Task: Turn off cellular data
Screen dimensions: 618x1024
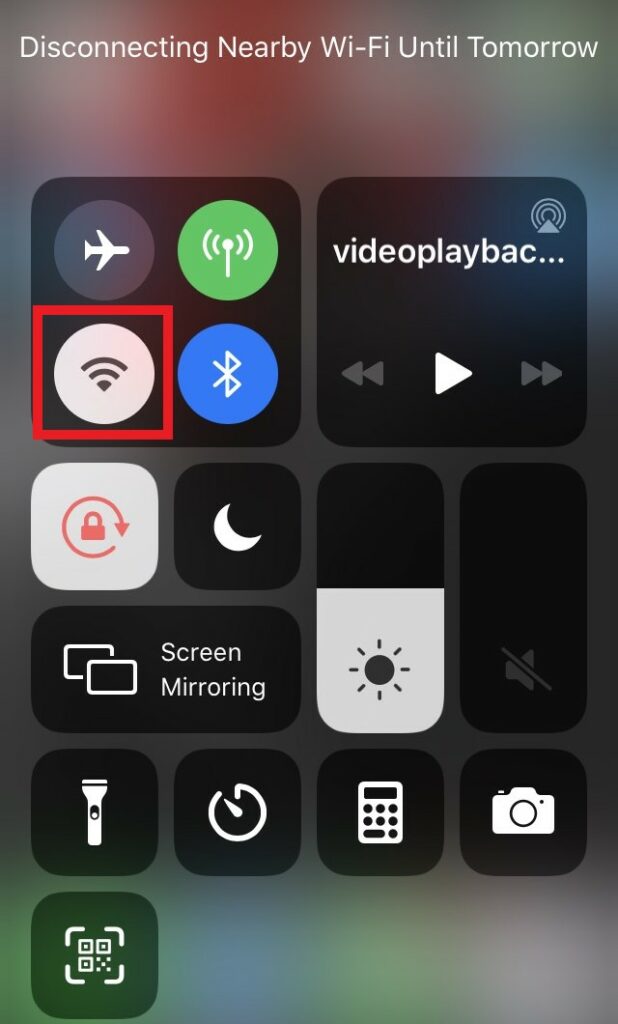Action: pyautogui.click(x=227, y=249)
